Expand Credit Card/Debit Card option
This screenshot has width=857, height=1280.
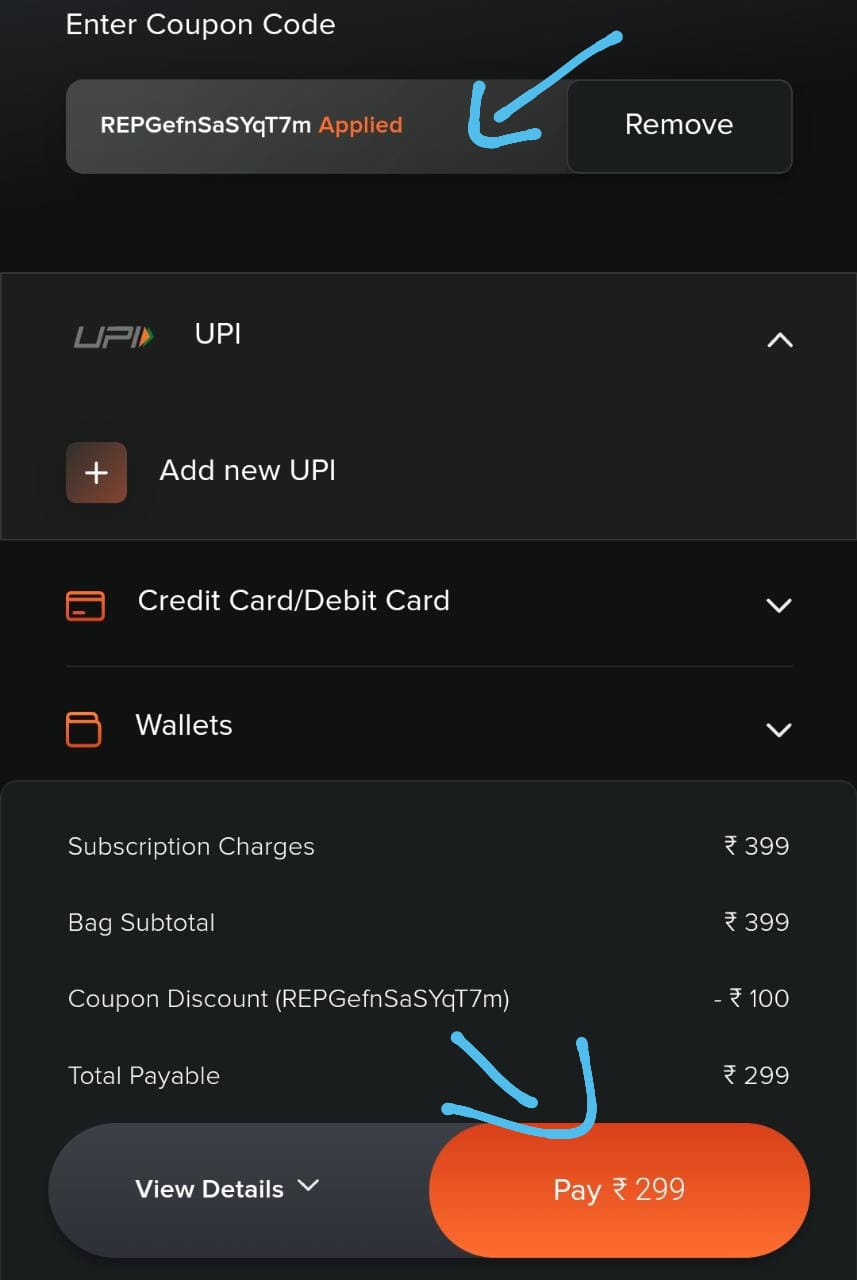tap(777, 605)
